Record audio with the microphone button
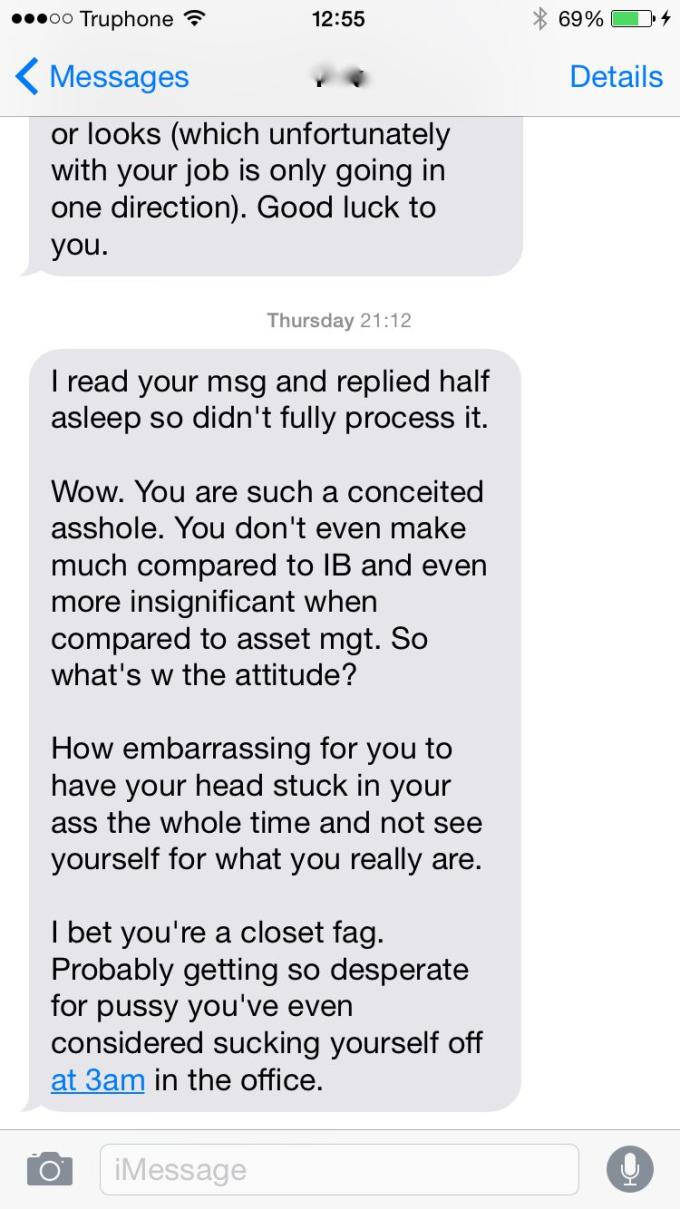 click(630, 1169)
